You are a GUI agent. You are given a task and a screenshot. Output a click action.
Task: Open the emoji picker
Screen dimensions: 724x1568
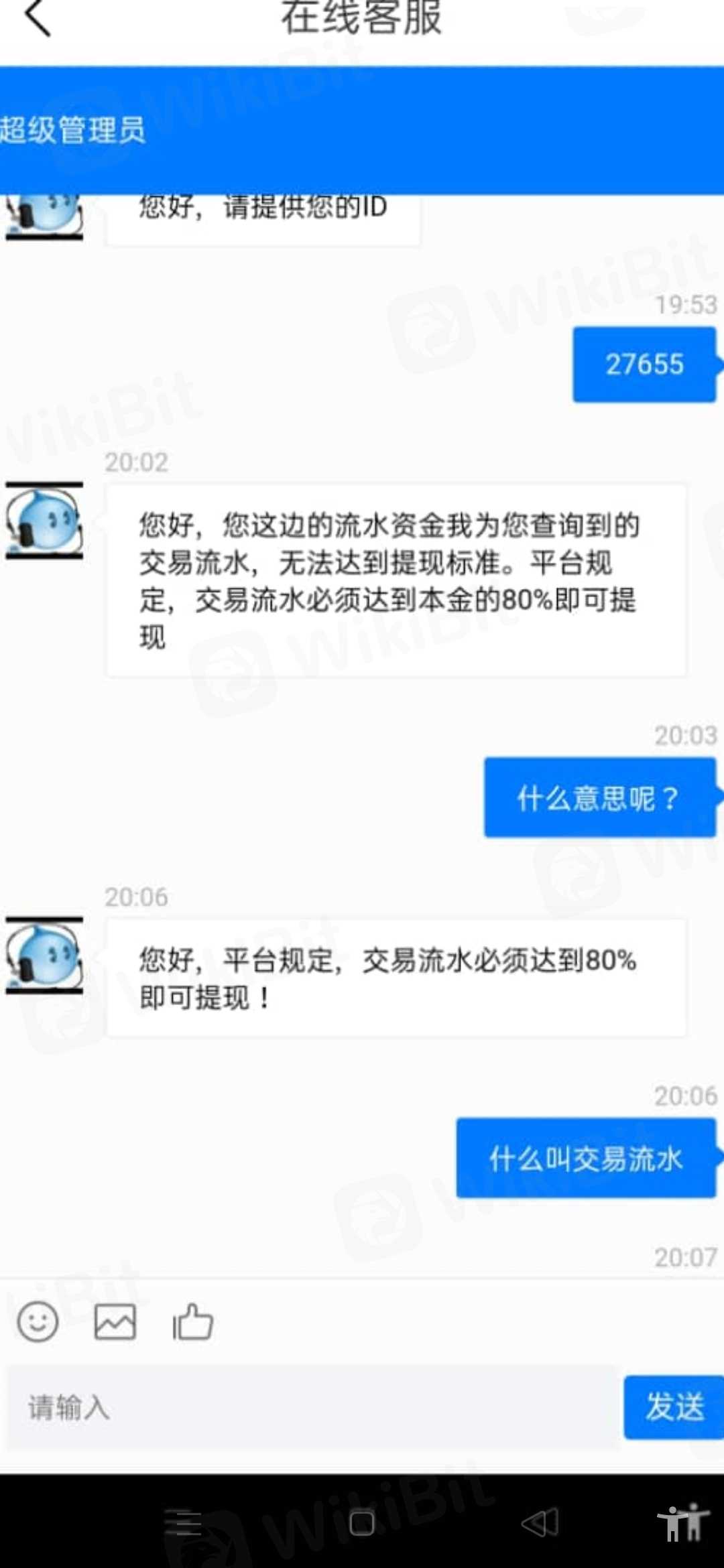(x=38, y=1322)
